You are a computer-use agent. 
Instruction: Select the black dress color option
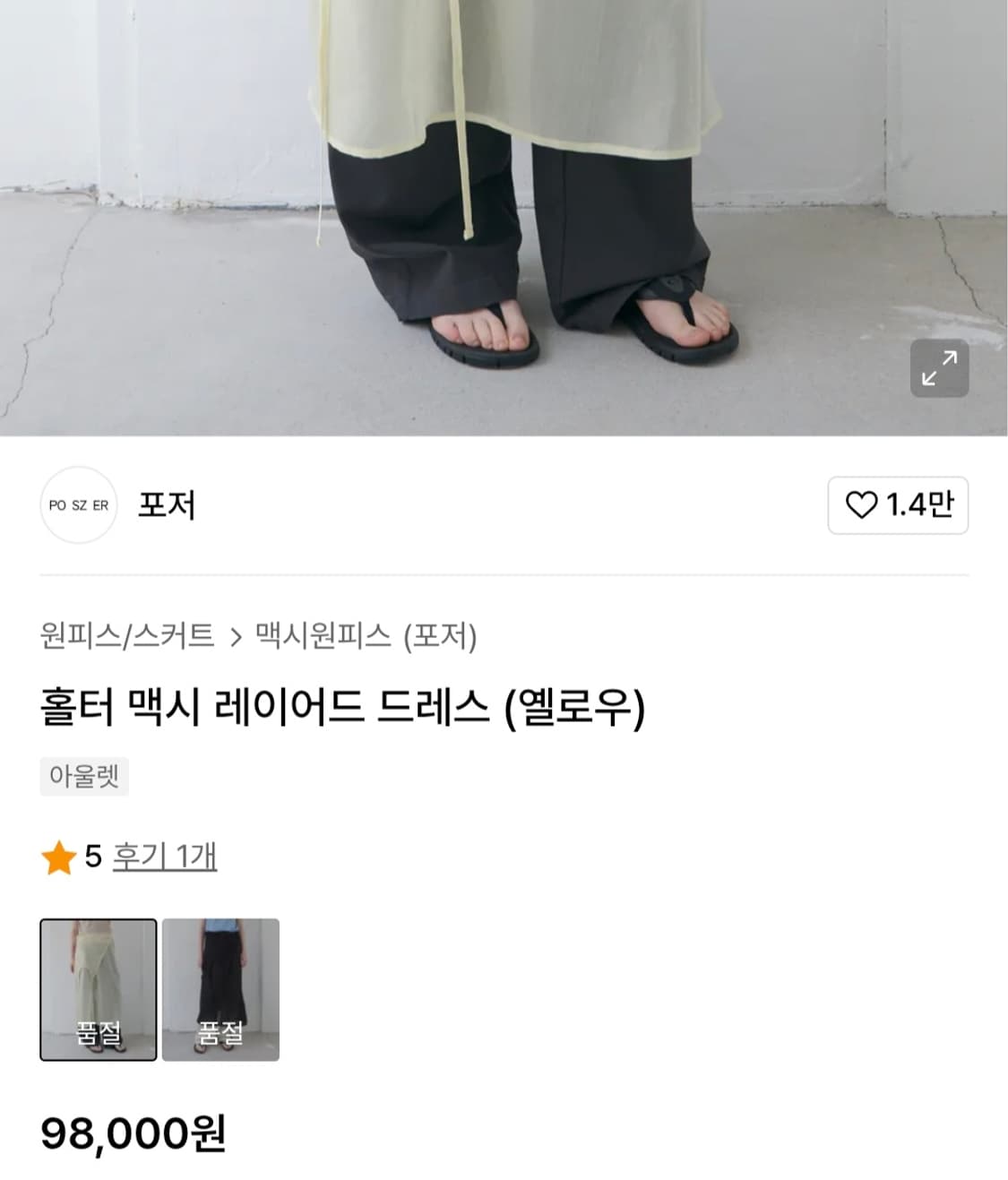coord(221,989)
